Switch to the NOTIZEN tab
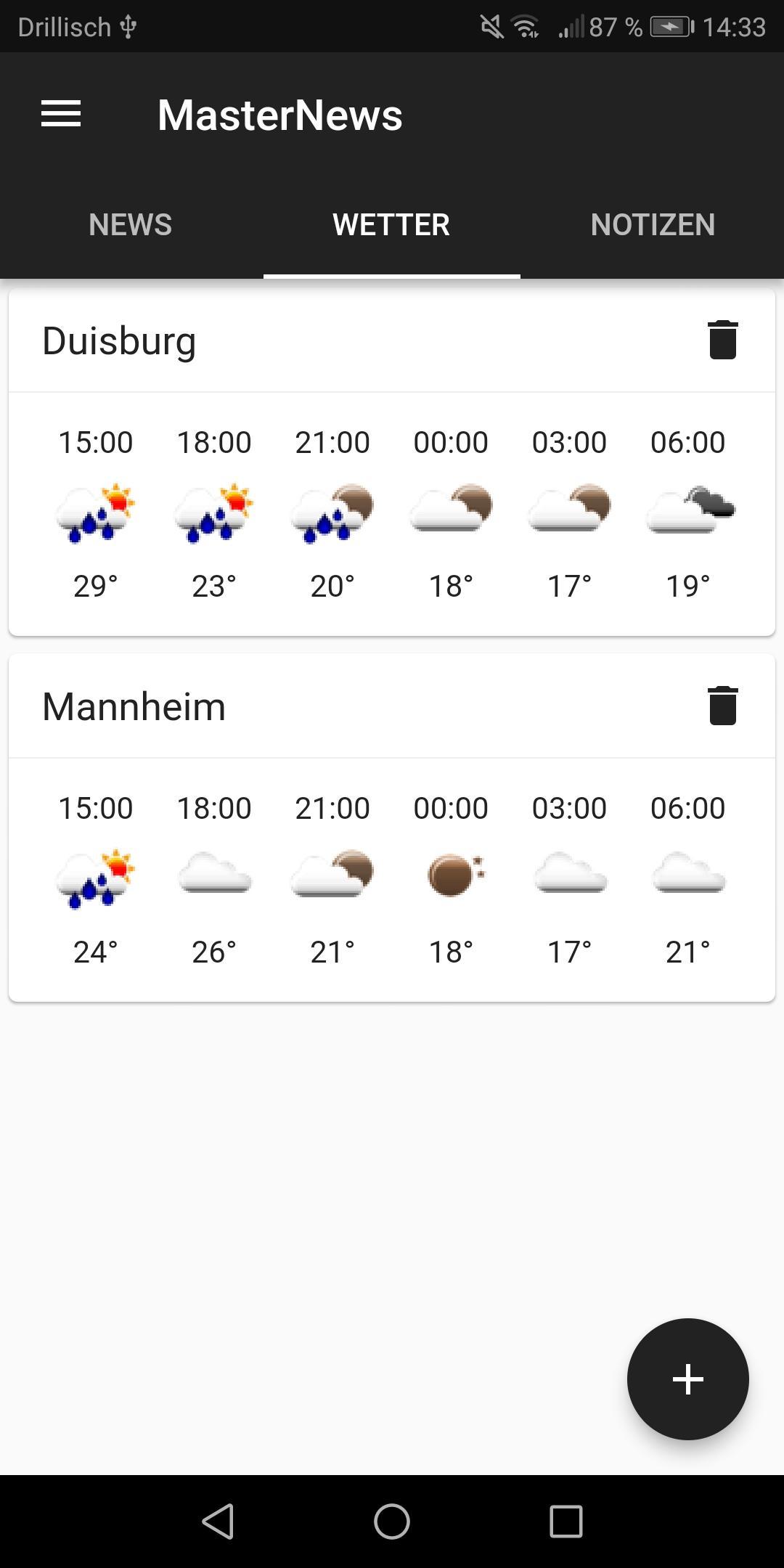 coord(653,224)
